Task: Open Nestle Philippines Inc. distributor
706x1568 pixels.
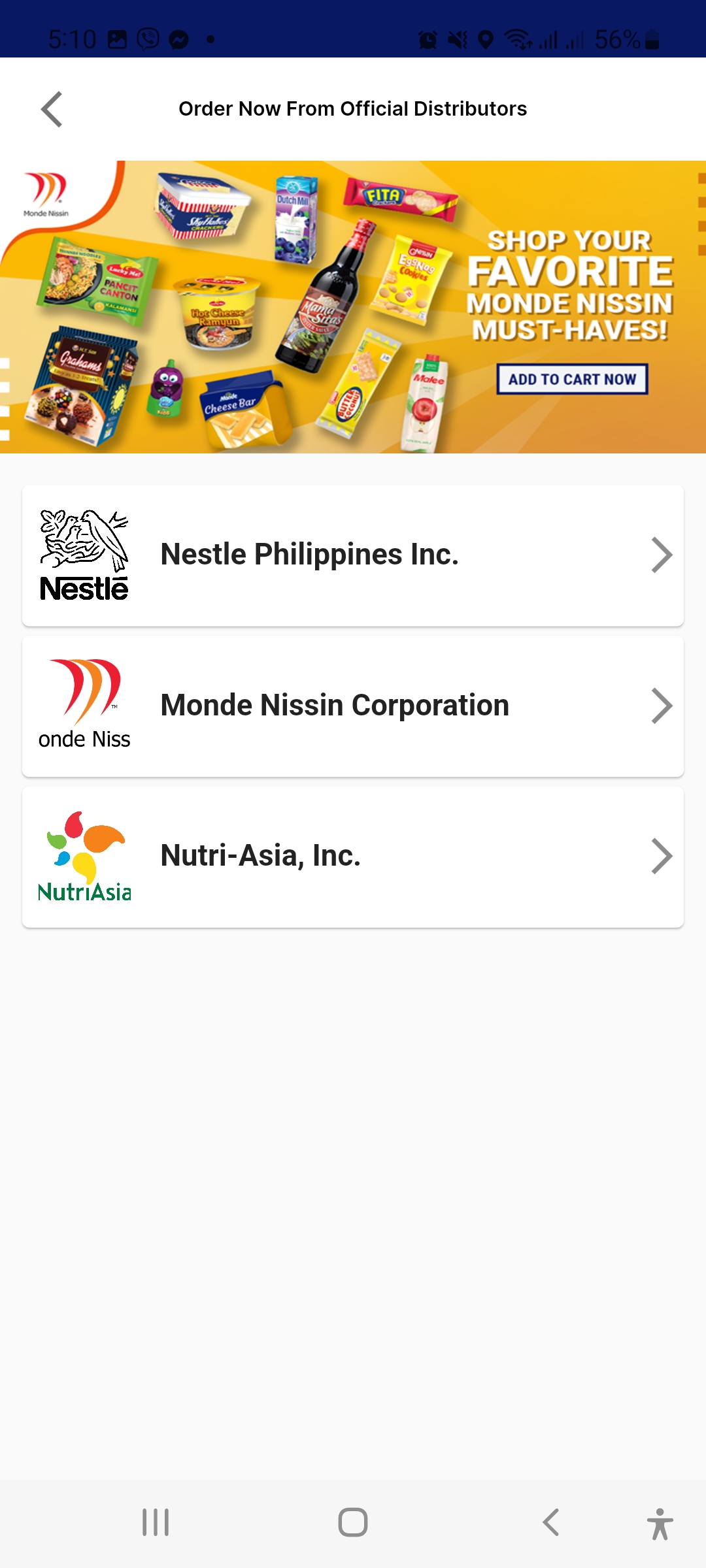Action: [353, 555]
